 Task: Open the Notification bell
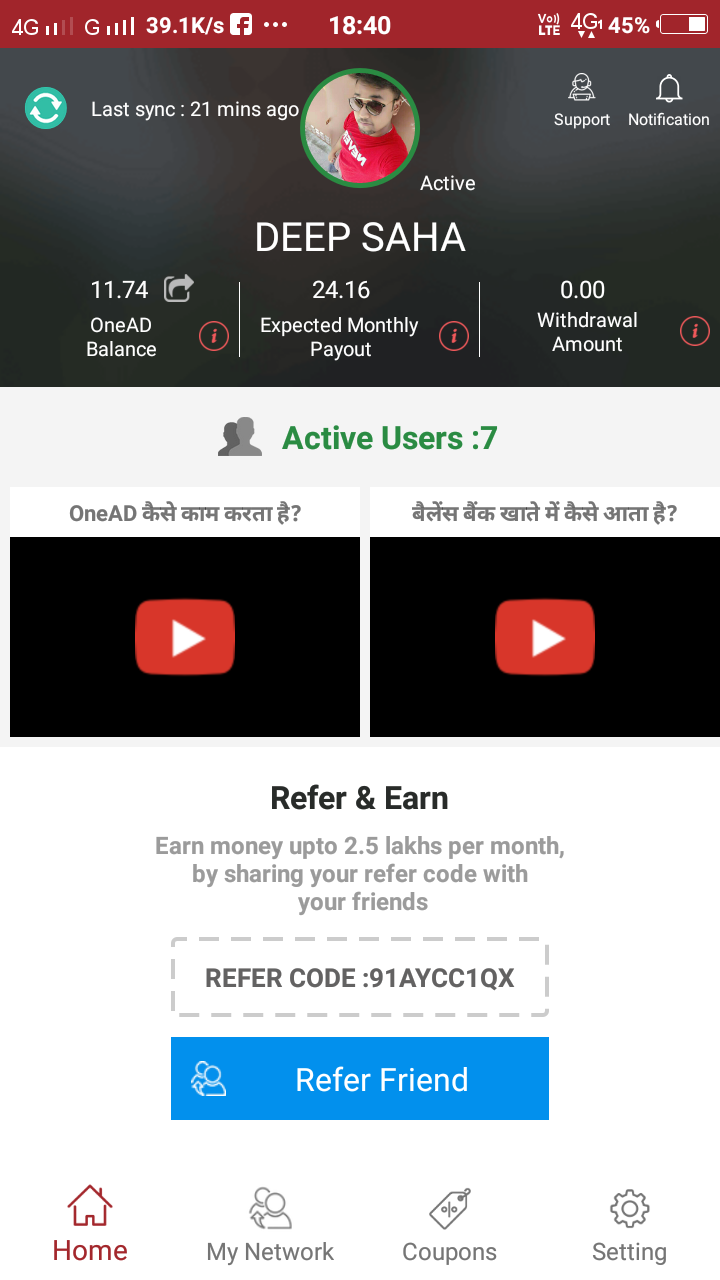tap(668, 101)
